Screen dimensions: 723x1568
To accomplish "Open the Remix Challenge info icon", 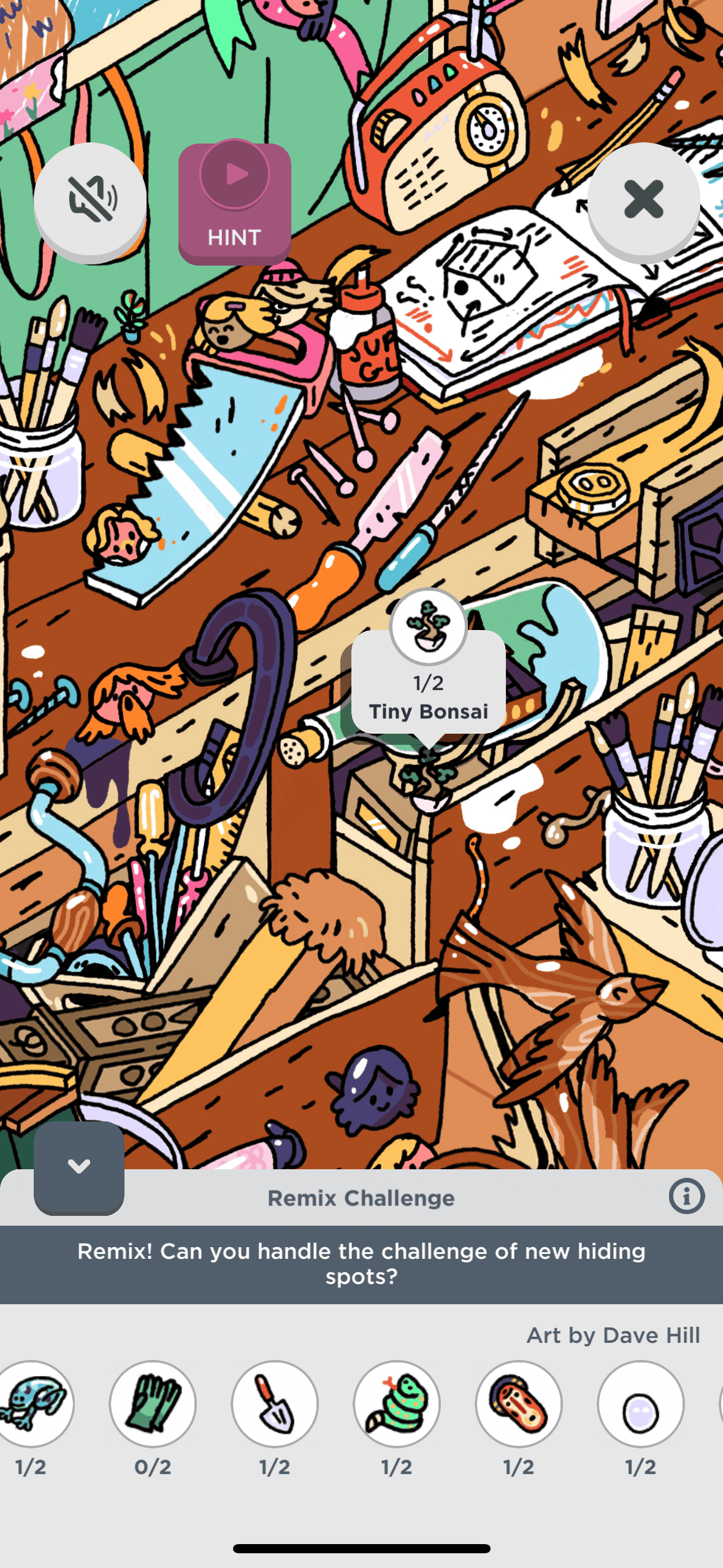I will (x=686, y=1196).
